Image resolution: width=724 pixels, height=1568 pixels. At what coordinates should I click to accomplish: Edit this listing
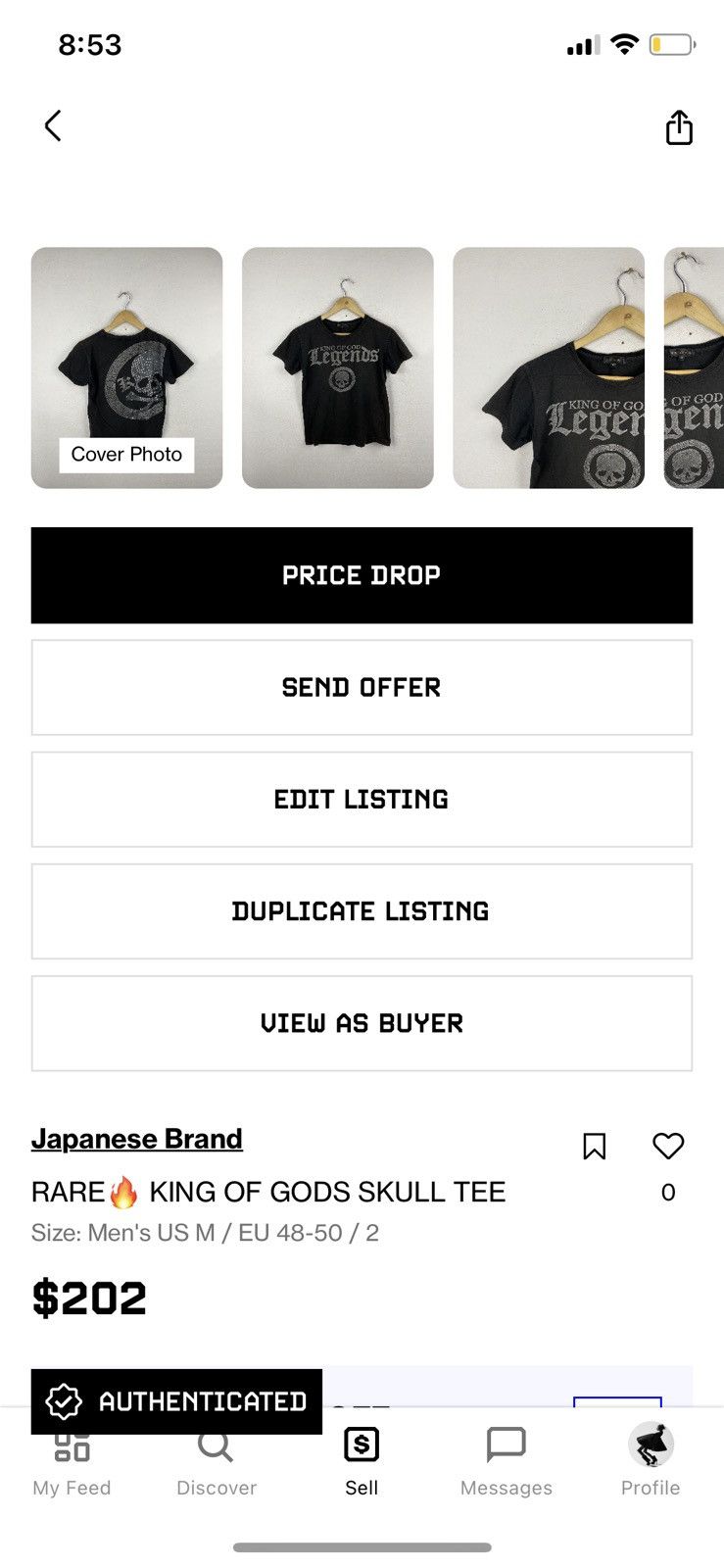point(362,799)
